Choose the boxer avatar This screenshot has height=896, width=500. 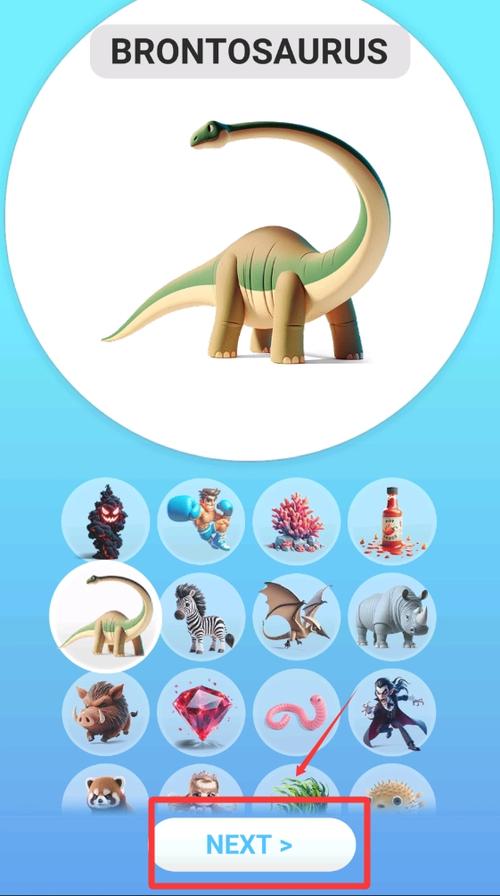[x=201, y=522]
